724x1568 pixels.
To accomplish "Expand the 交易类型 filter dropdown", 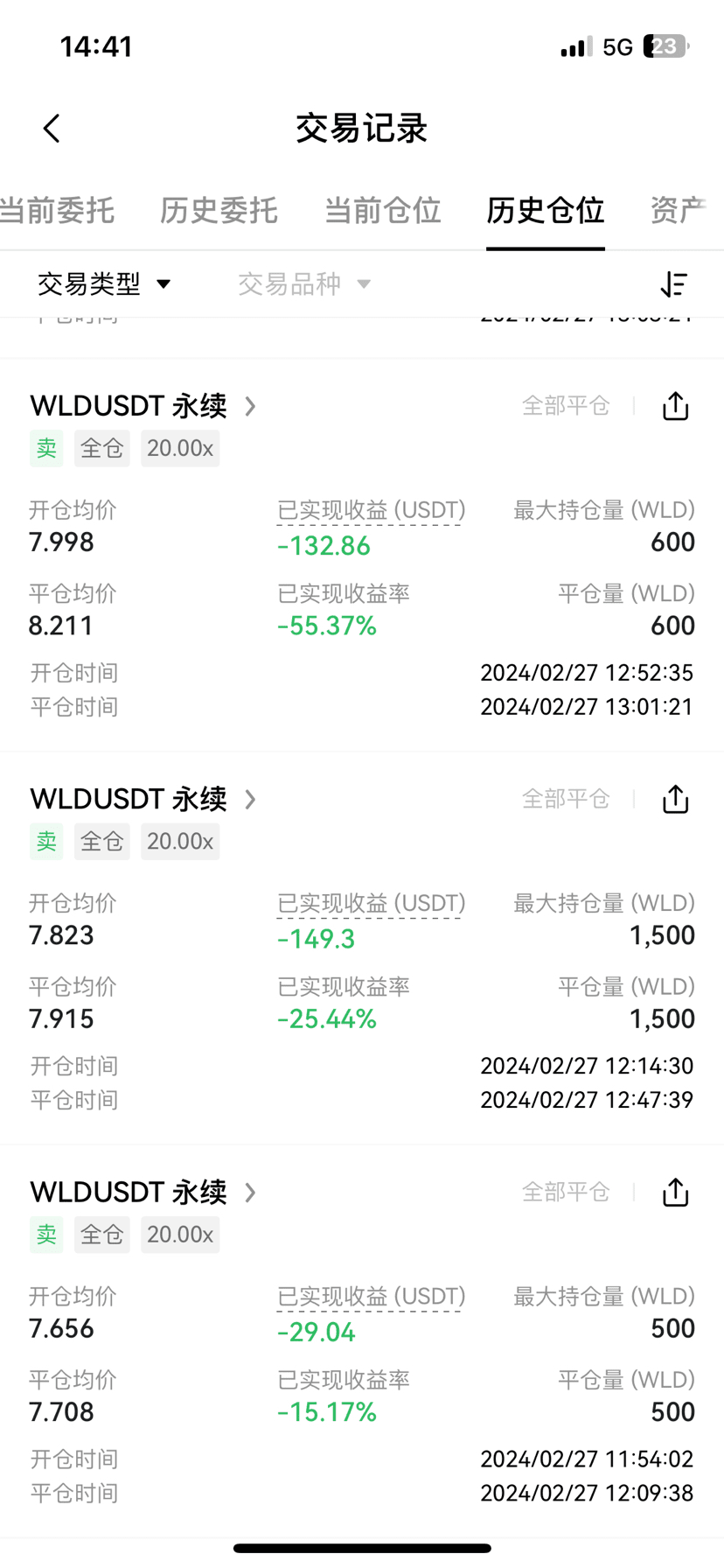I will tap(103, 284).
